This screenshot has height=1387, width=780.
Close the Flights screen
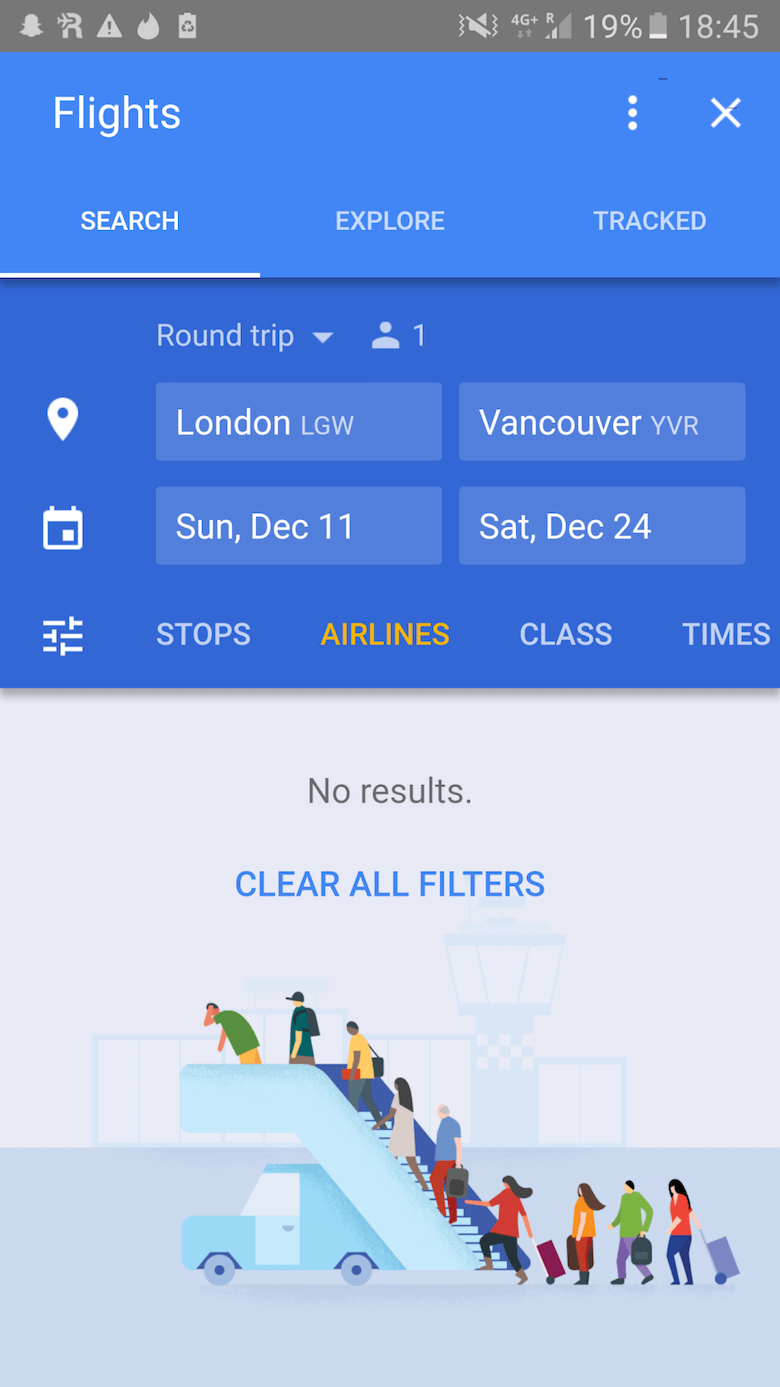(725, 113)
